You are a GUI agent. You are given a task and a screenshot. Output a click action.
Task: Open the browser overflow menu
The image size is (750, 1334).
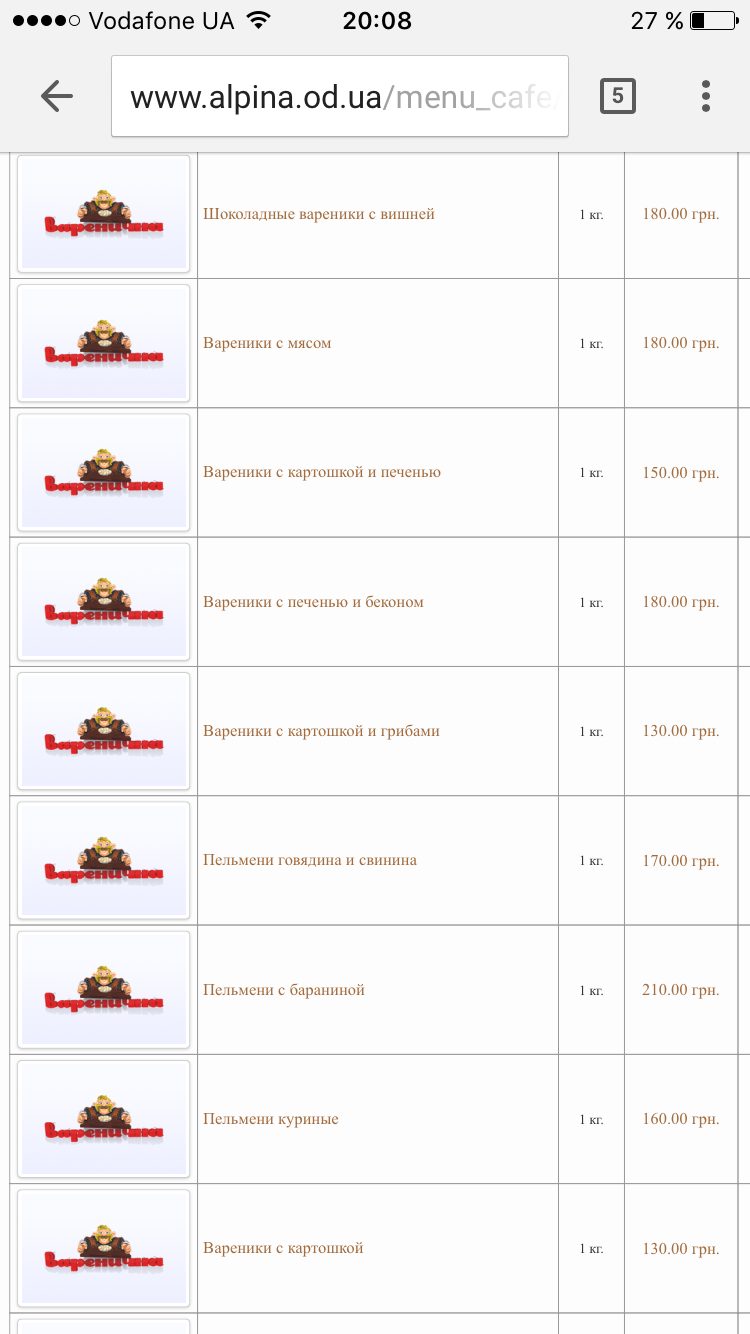coord(706,96)
